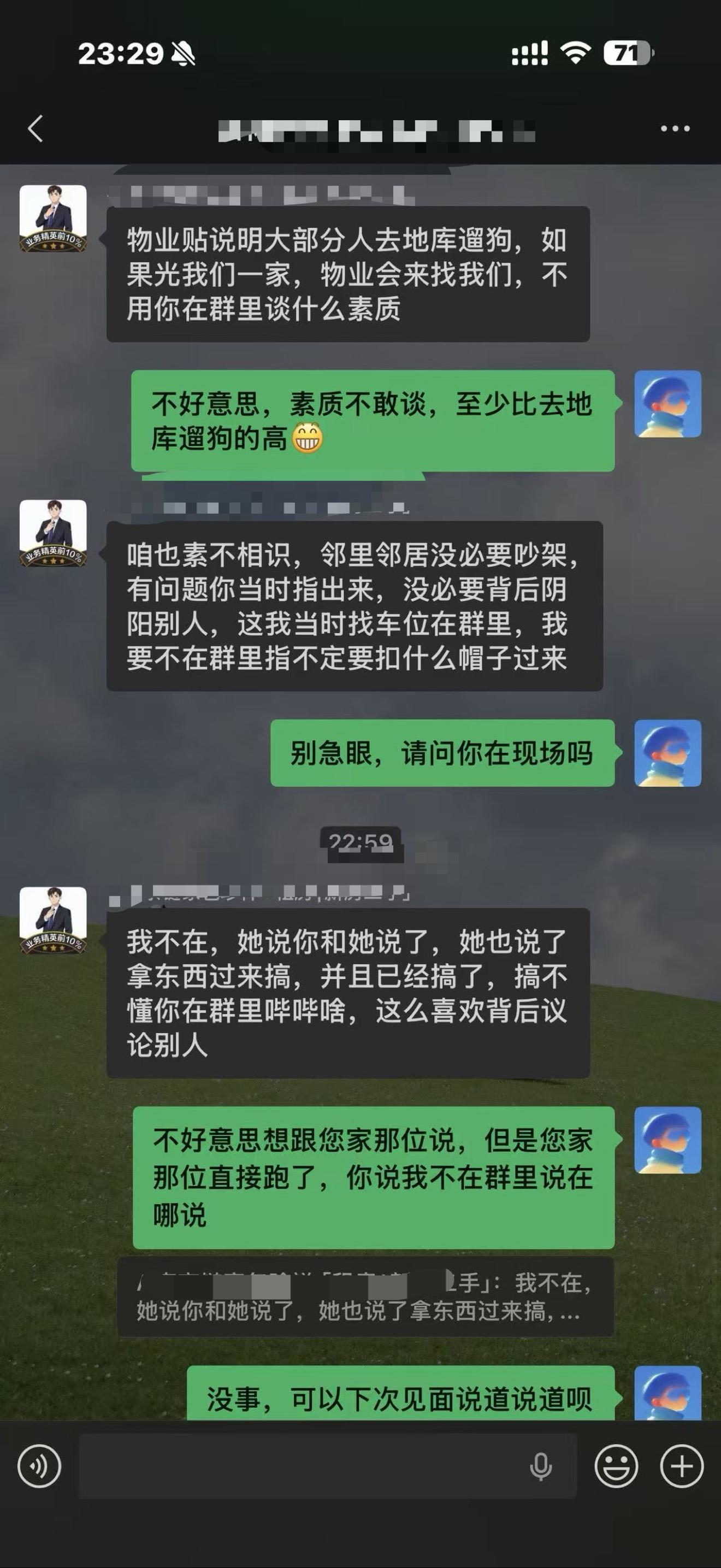Go back to the chat list
The image size is (721, 1568).
point(36,128)
